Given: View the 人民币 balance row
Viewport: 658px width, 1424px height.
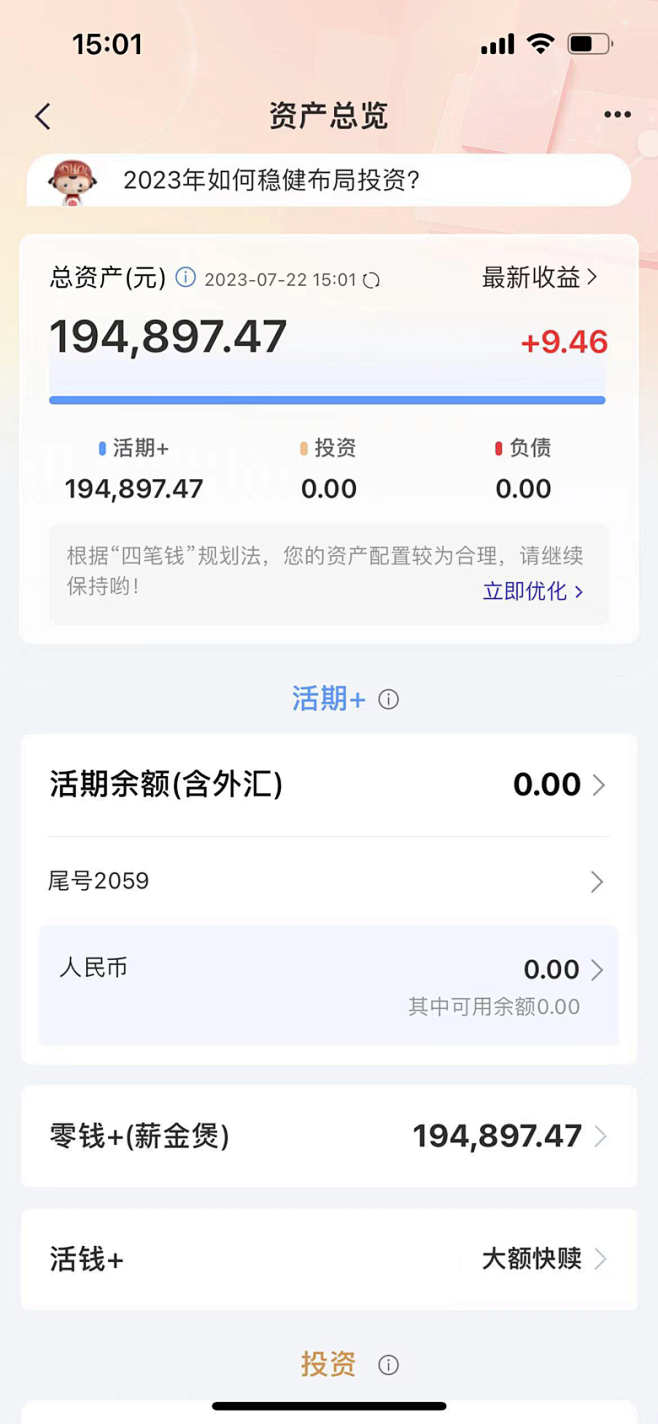Looking at the screenshot, I should point(328,984).
